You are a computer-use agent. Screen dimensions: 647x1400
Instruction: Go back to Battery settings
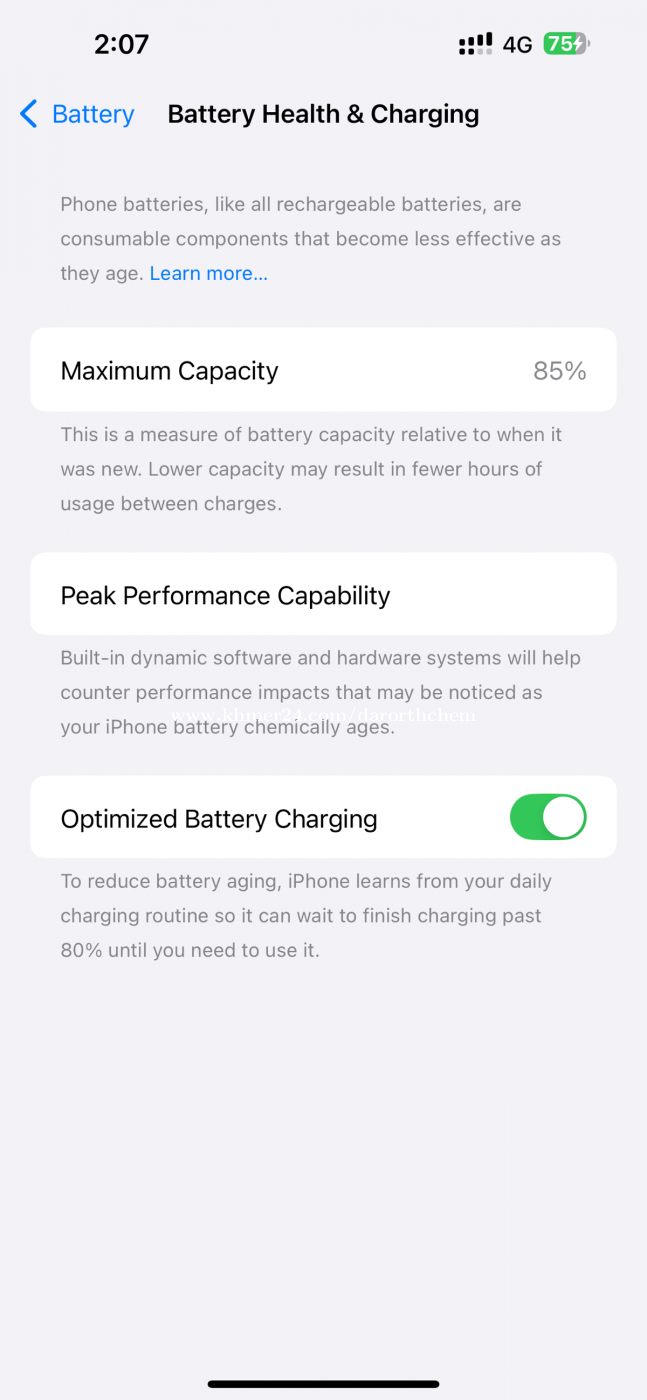[x=77, y=115]
